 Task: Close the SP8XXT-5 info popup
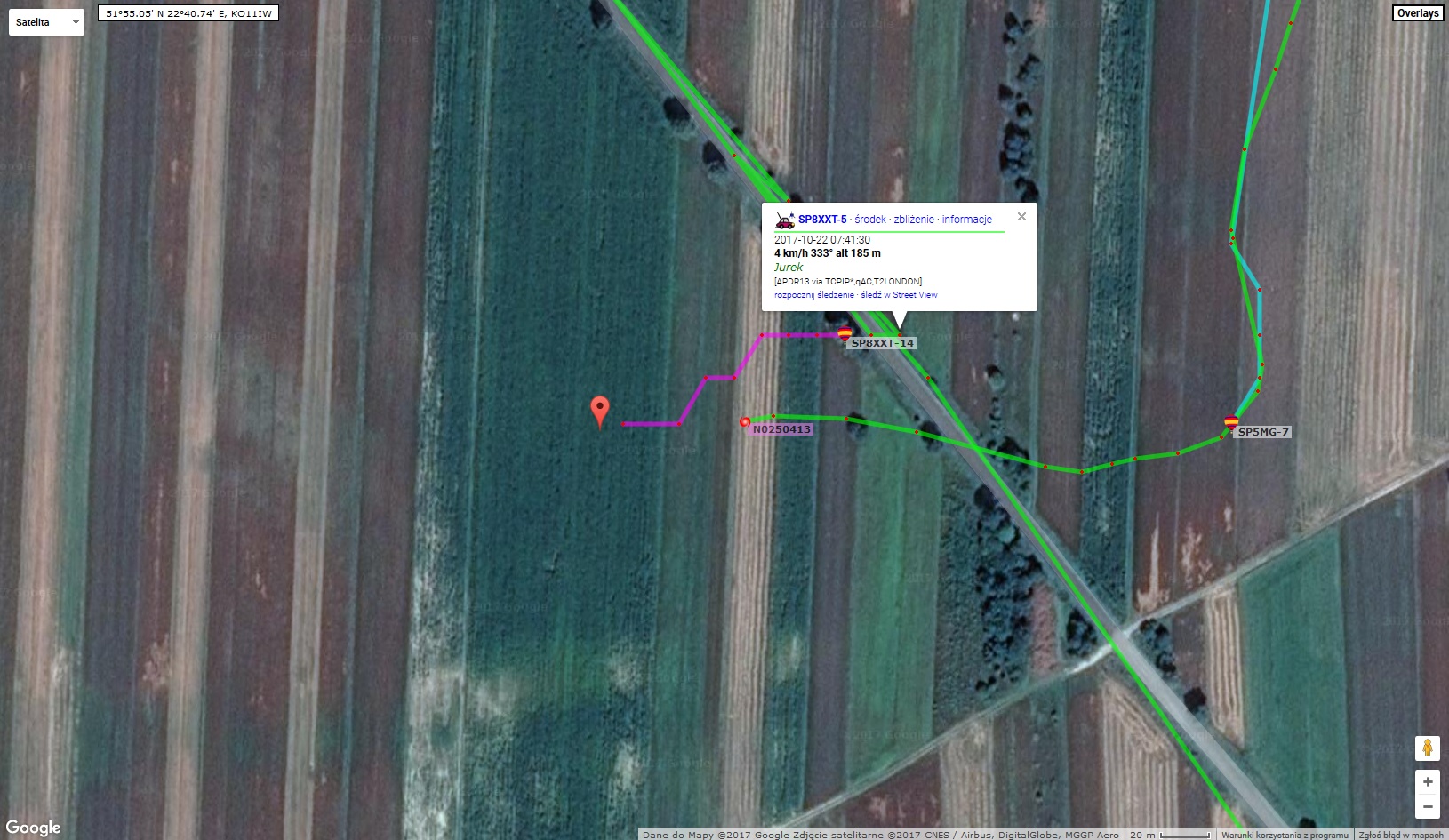[x=1021, y=216]
